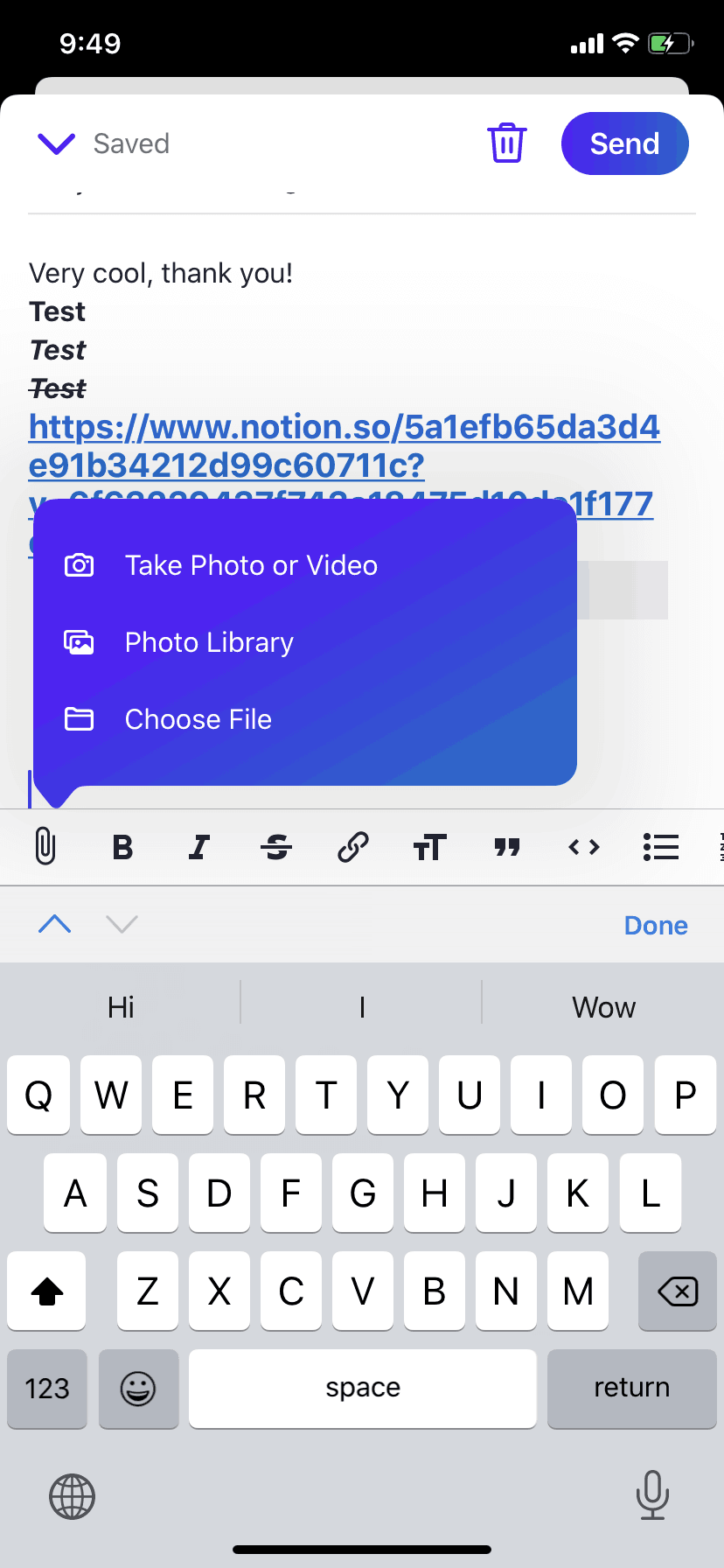This screenshot has width=724, height=1568.
Task: Collapse the compose view via Saved chevron
Action: 56,143
